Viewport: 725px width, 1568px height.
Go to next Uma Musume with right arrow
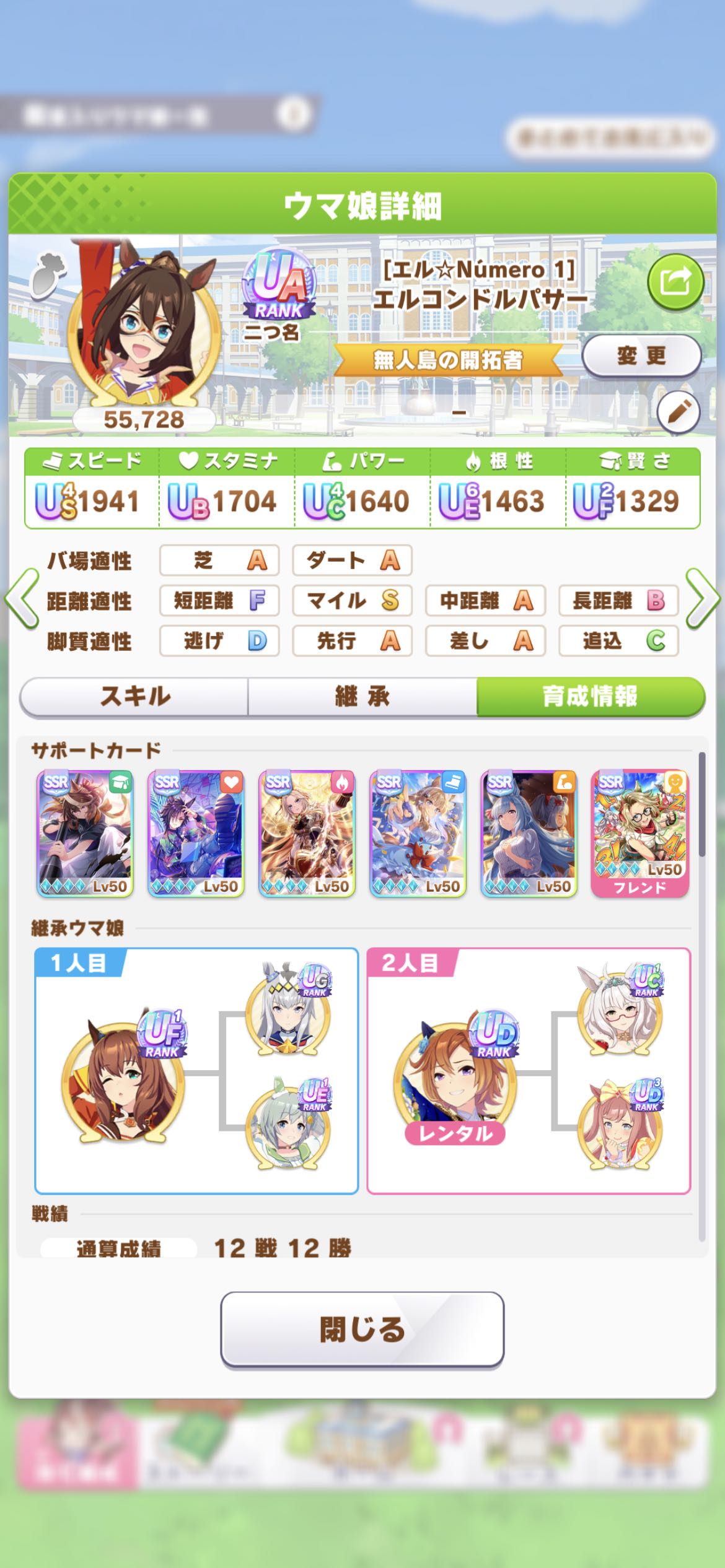pos(703,599)
